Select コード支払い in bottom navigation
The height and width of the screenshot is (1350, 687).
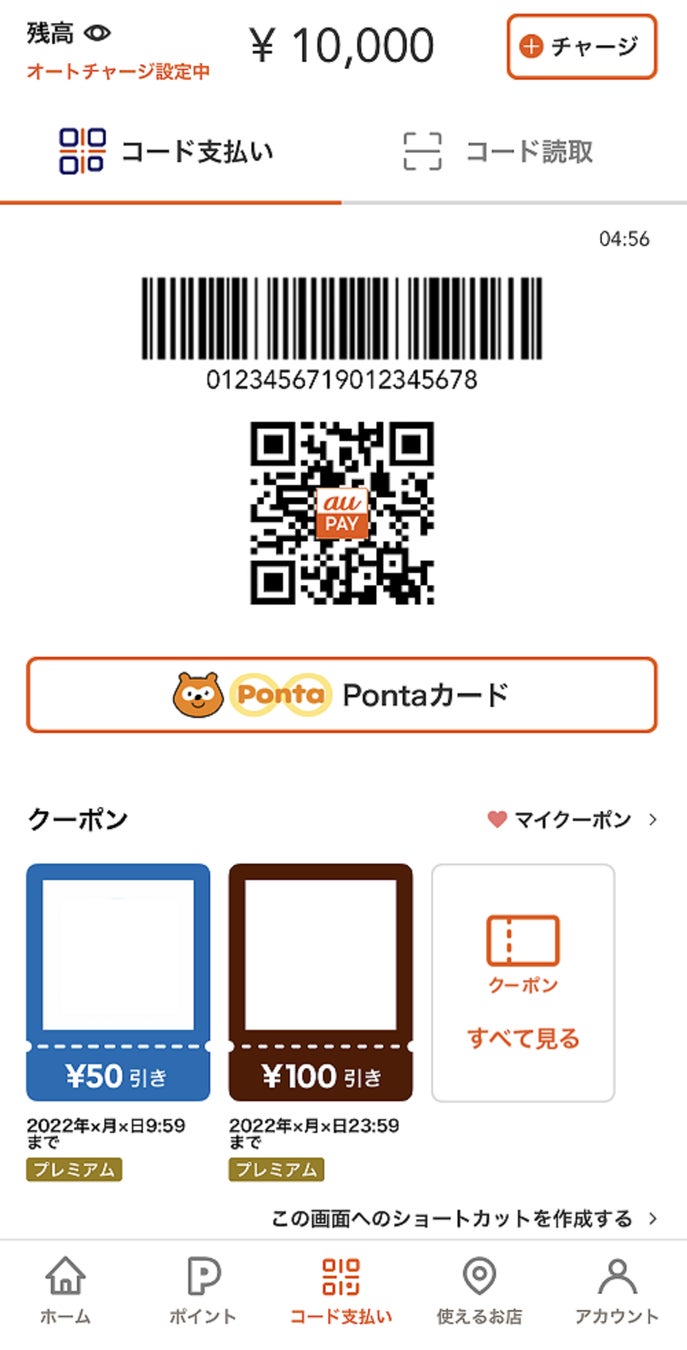[341, 1291]
